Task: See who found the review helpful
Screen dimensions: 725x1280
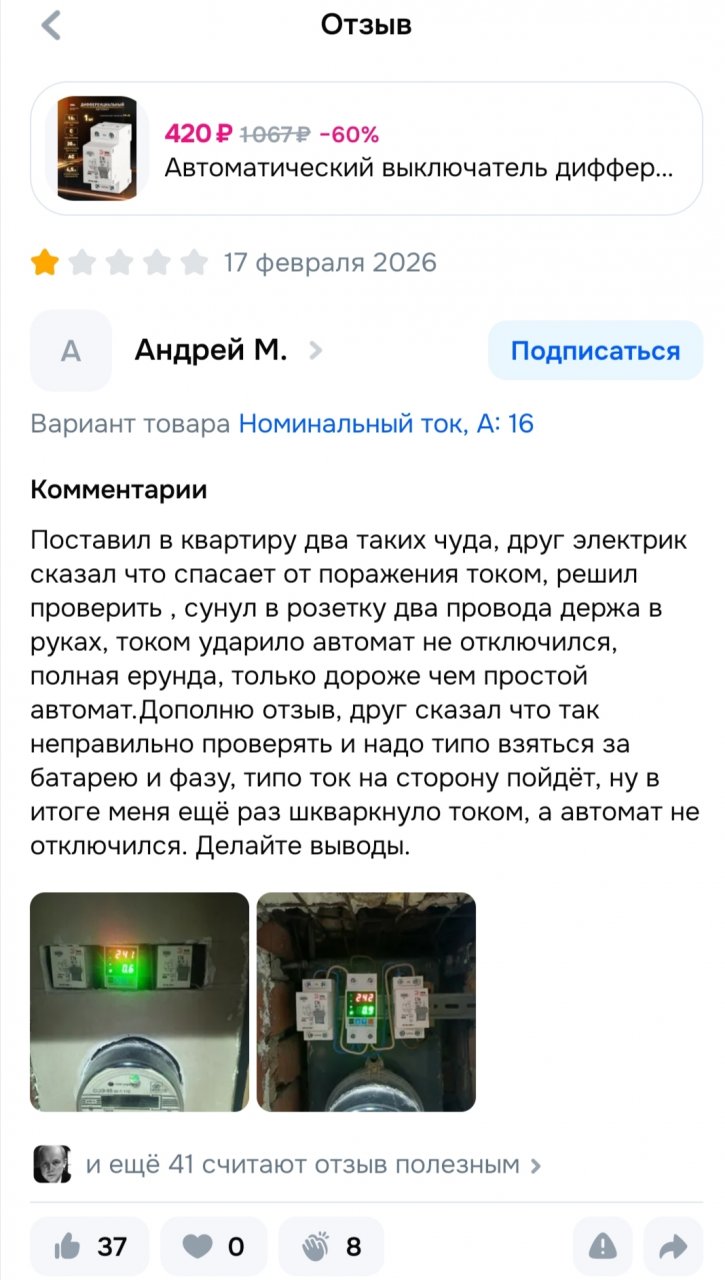Action: pos(300,1165)
